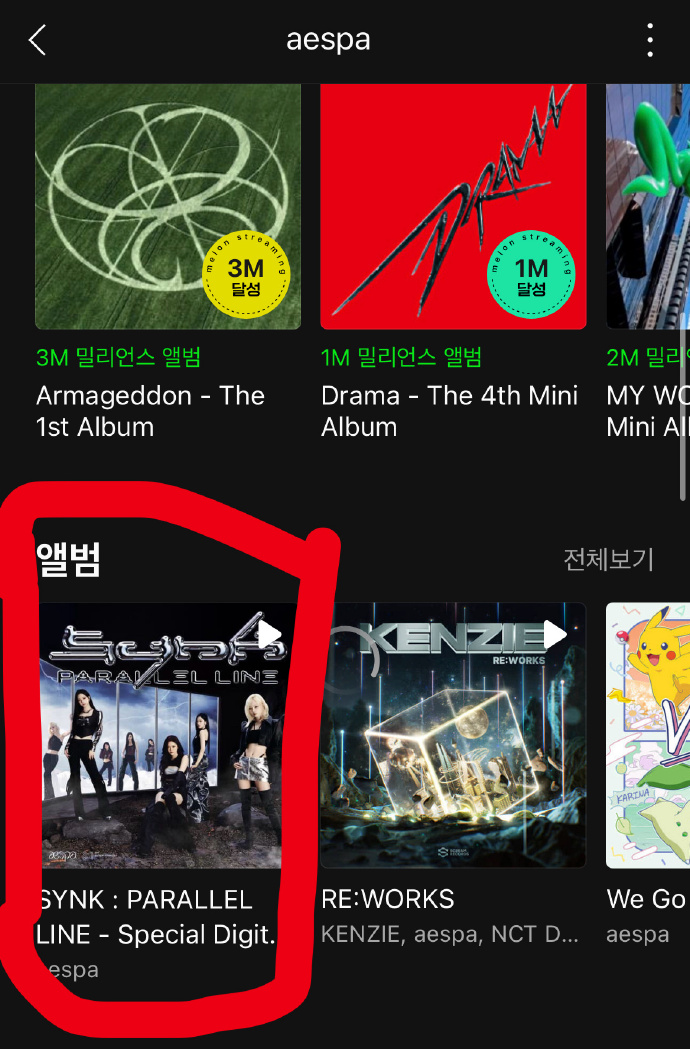The image size is (690, 1049).
Task: Open the Drama - The 4th Mini Album card
Action: [x=453, y=207]
